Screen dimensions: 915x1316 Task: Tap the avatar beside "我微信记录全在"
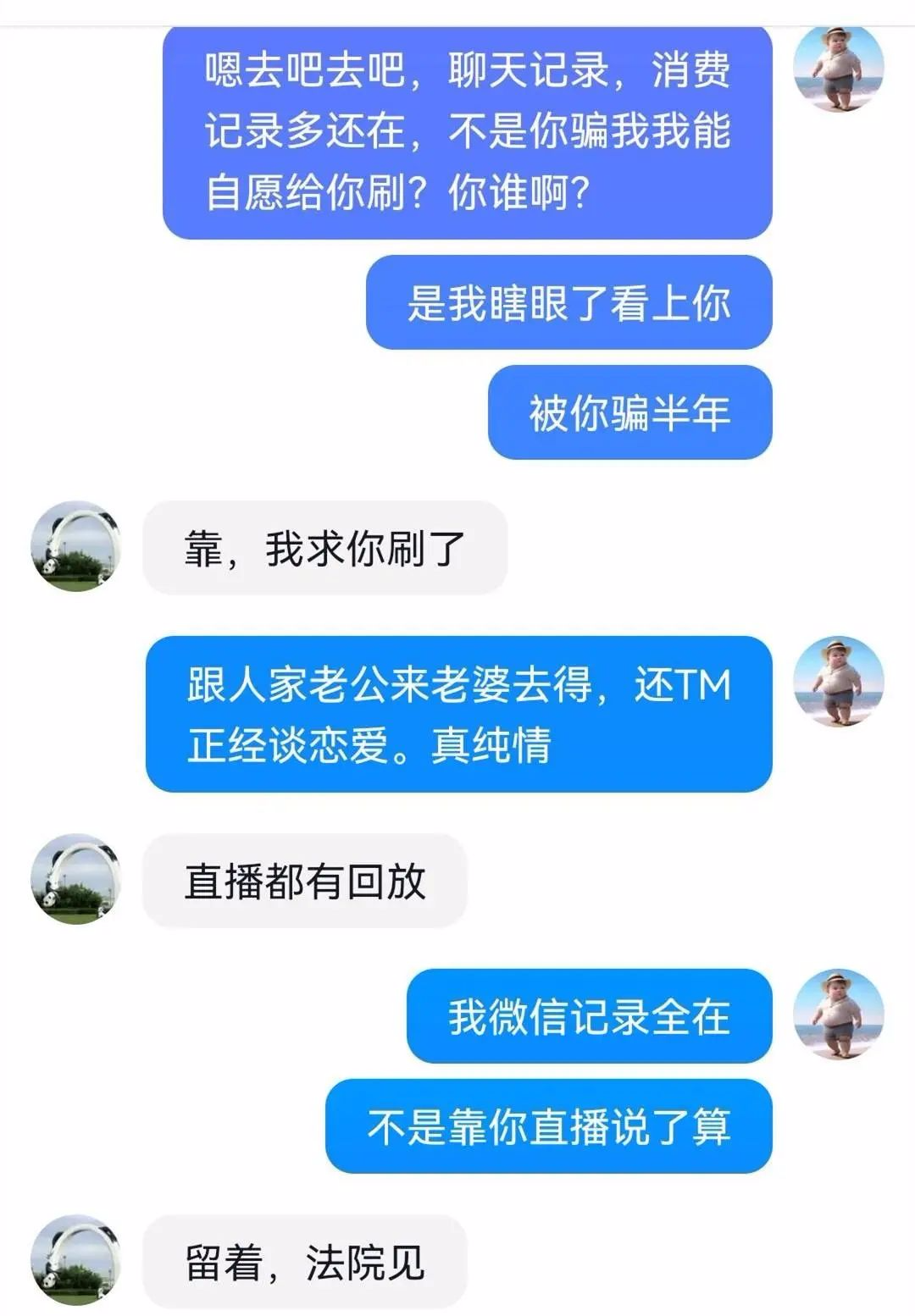pyautogui.click(x=838, y=1015)
